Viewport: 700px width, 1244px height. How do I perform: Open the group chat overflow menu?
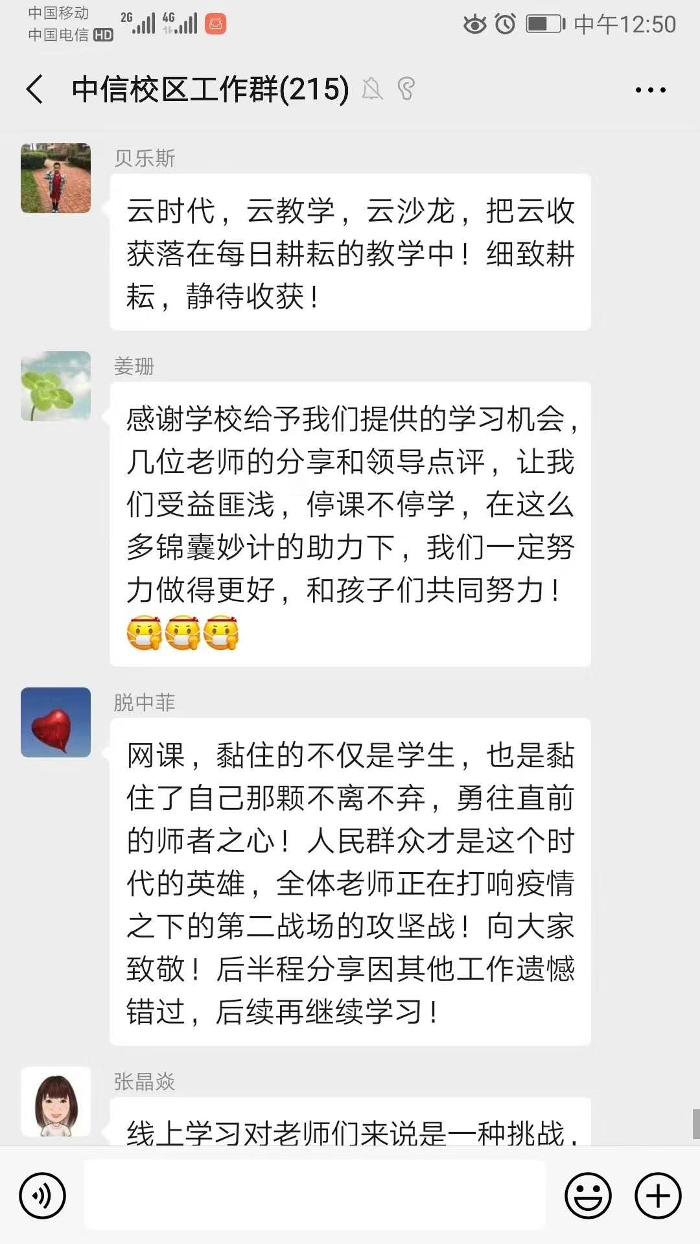coord(650,90)
